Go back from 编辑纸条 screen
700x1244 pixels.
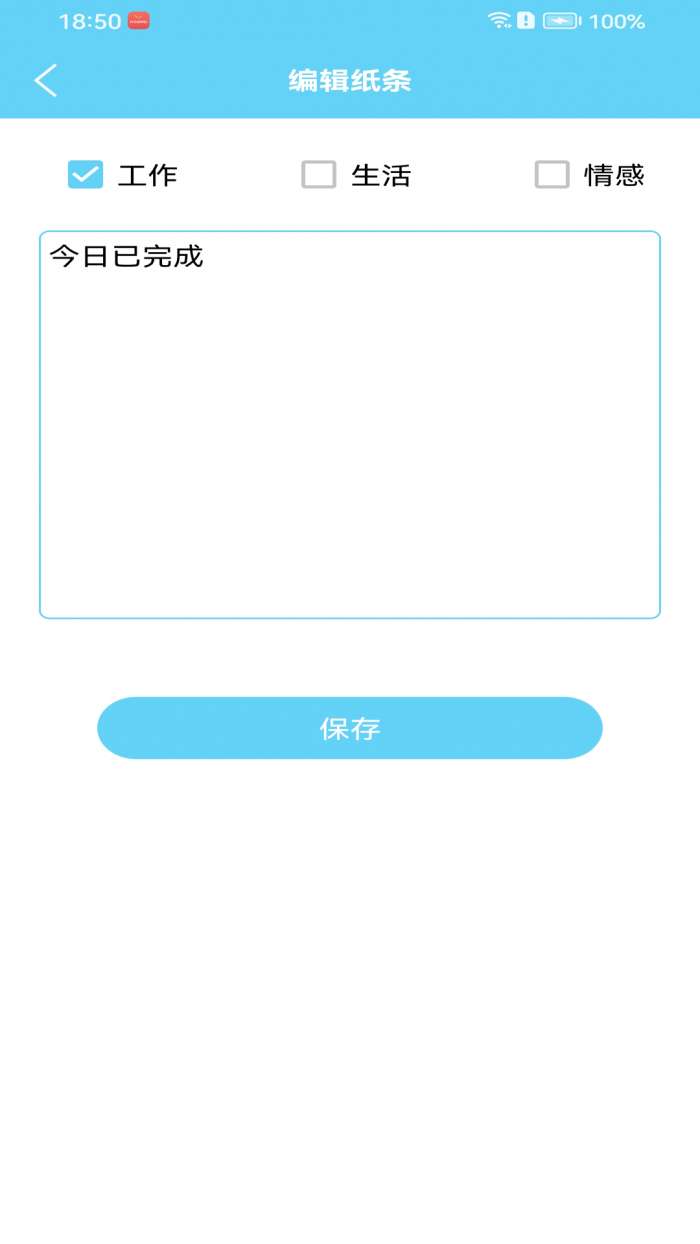[46, 81]
